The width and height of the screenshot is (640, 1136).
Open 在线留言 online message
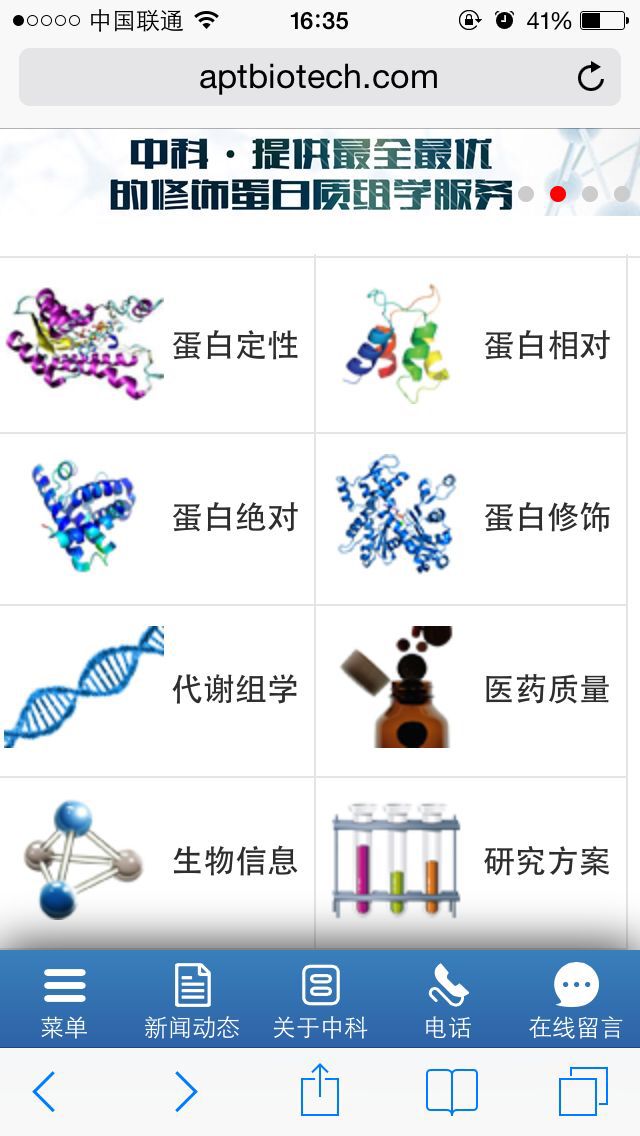pos(576,999)
